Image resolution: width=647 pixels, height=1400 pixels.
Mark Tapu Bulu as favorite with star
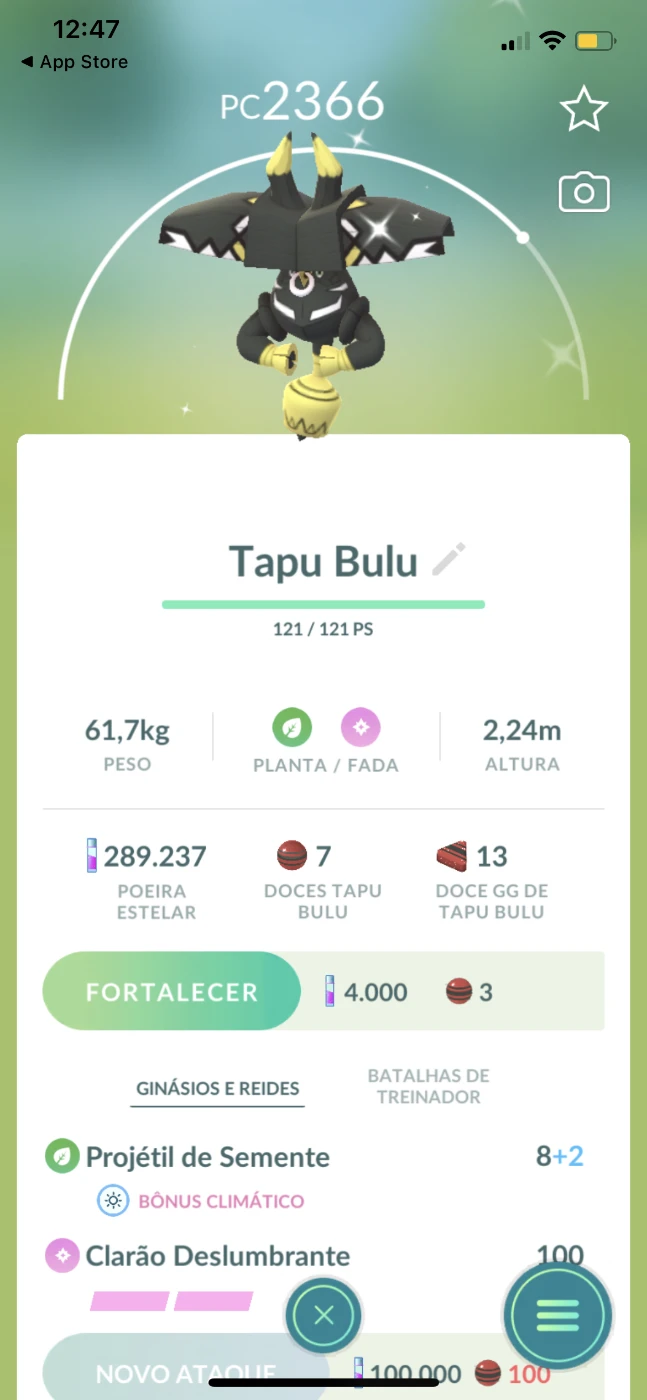(x=583, y=109)
